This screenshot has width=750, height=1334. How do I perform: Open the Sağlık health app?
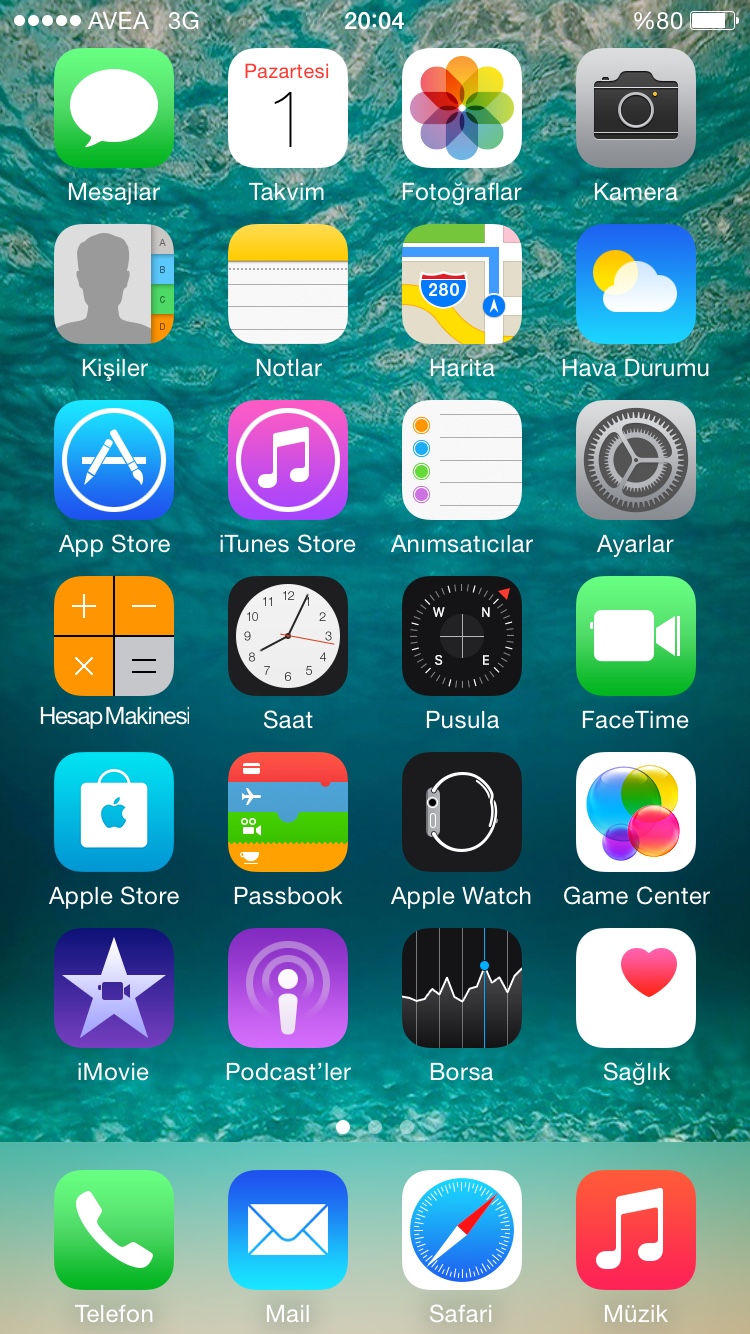pos(636,988)
